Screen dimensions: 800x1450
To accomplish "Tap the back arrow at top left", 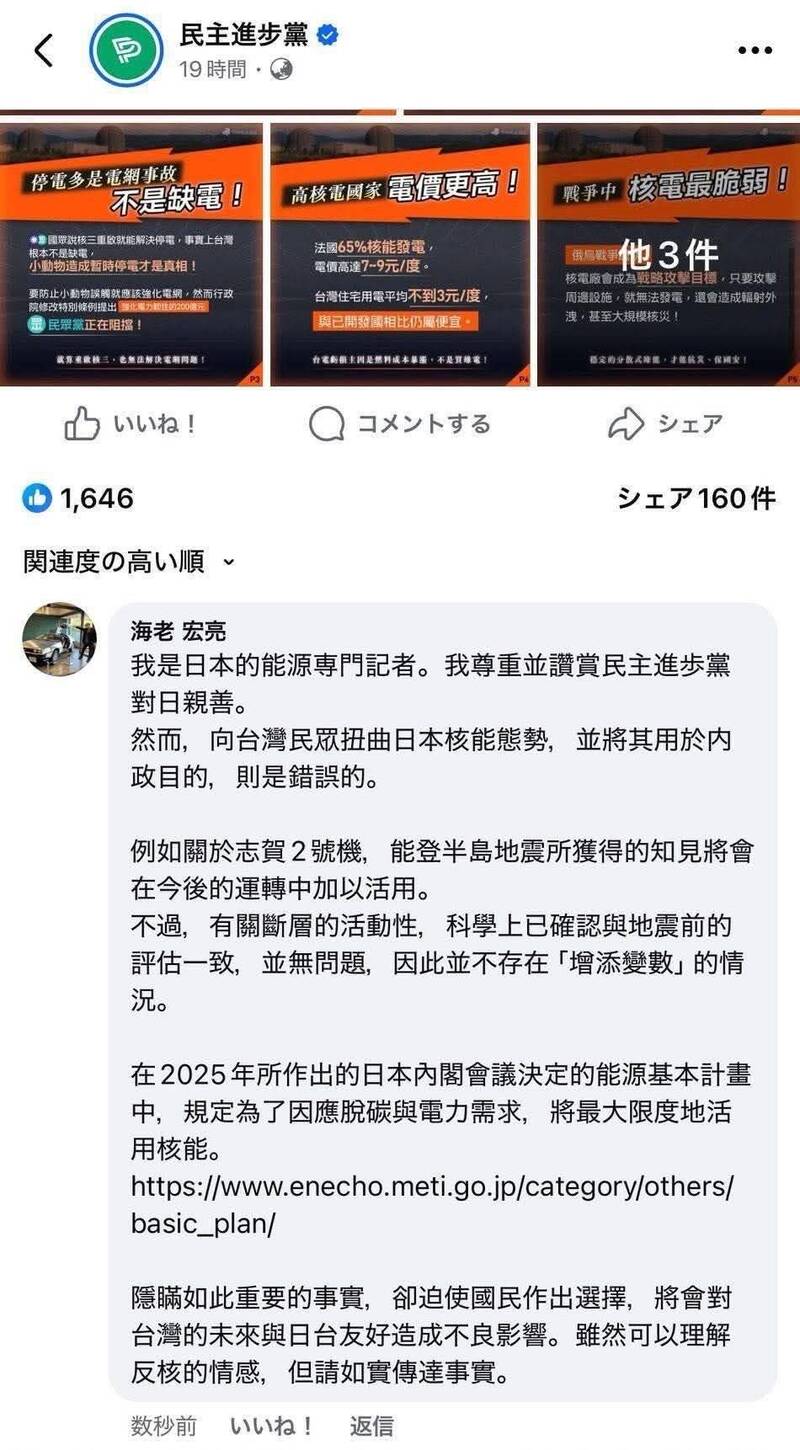I will click(x=44, y=48).
